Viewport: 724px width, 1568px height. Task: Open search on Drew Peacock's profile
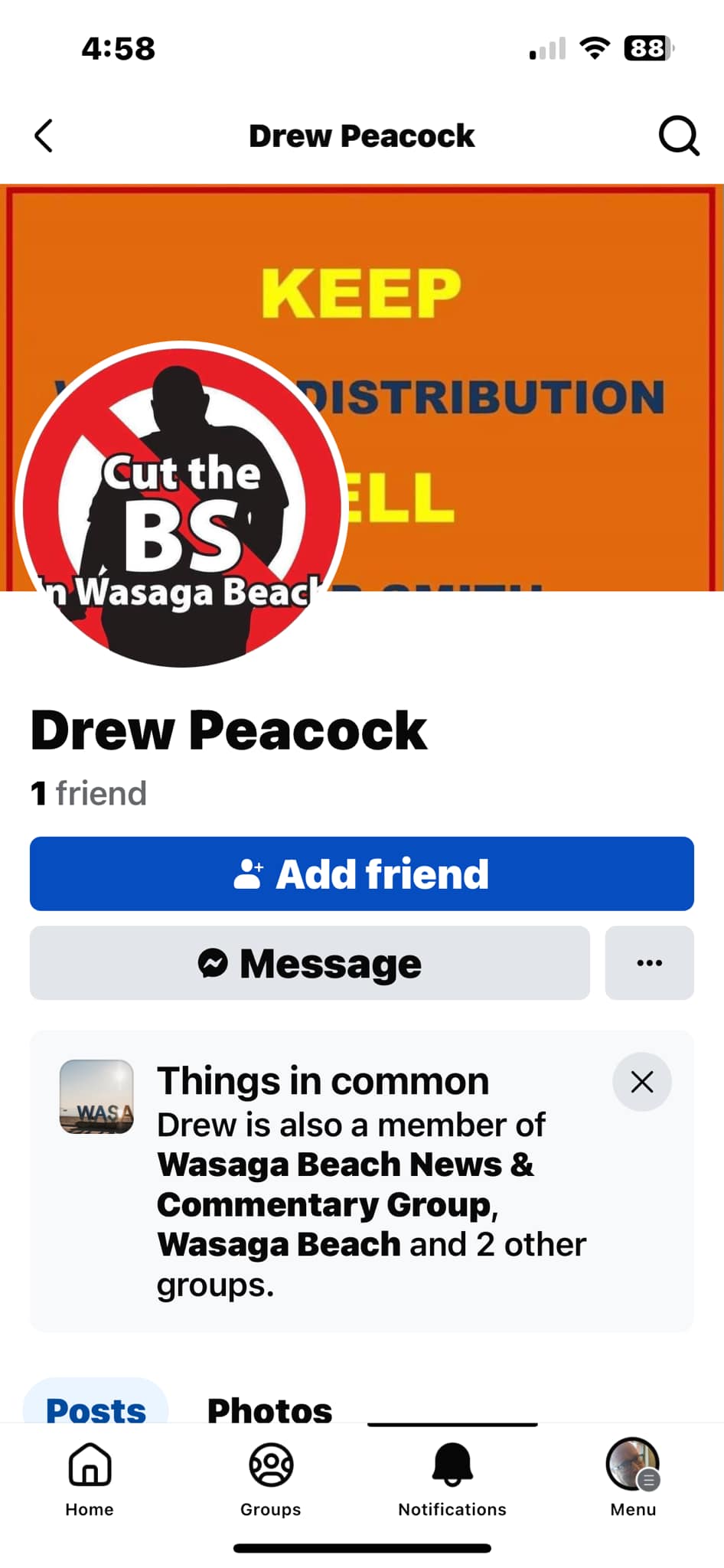tap(678, 136)
